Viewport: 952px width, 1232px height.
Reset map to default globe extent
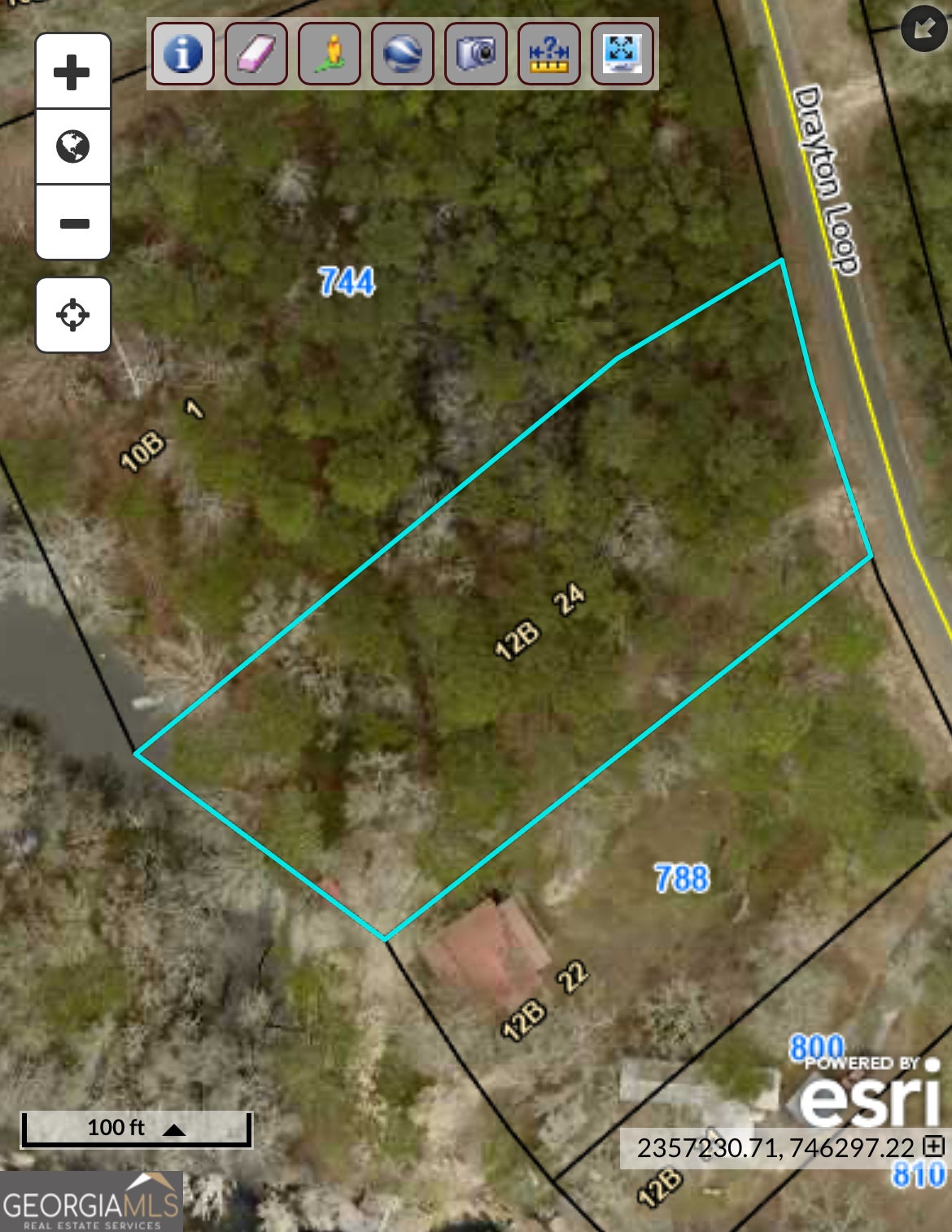72,147
